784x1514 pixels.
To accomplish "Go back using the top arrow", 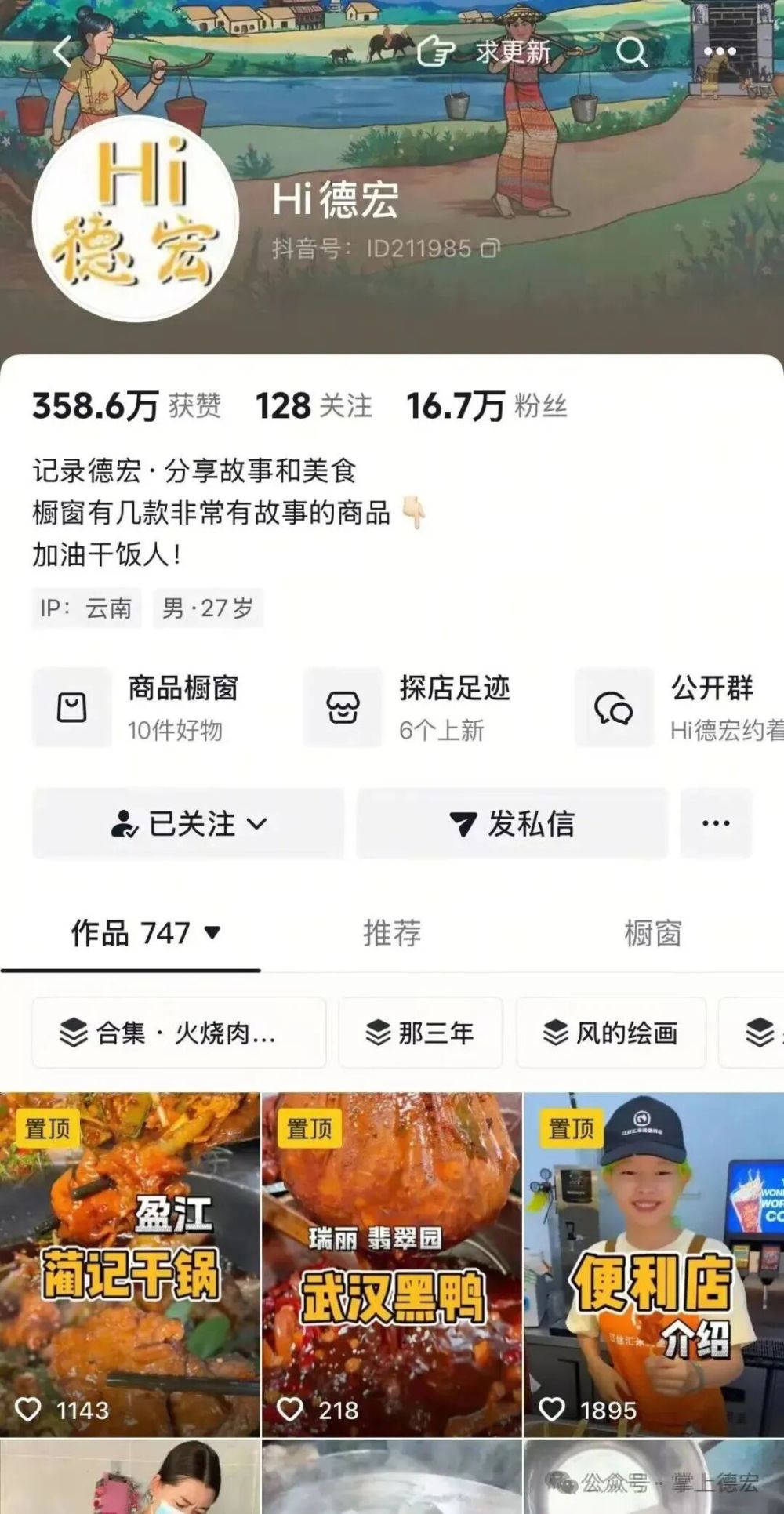I will [63, 52].
